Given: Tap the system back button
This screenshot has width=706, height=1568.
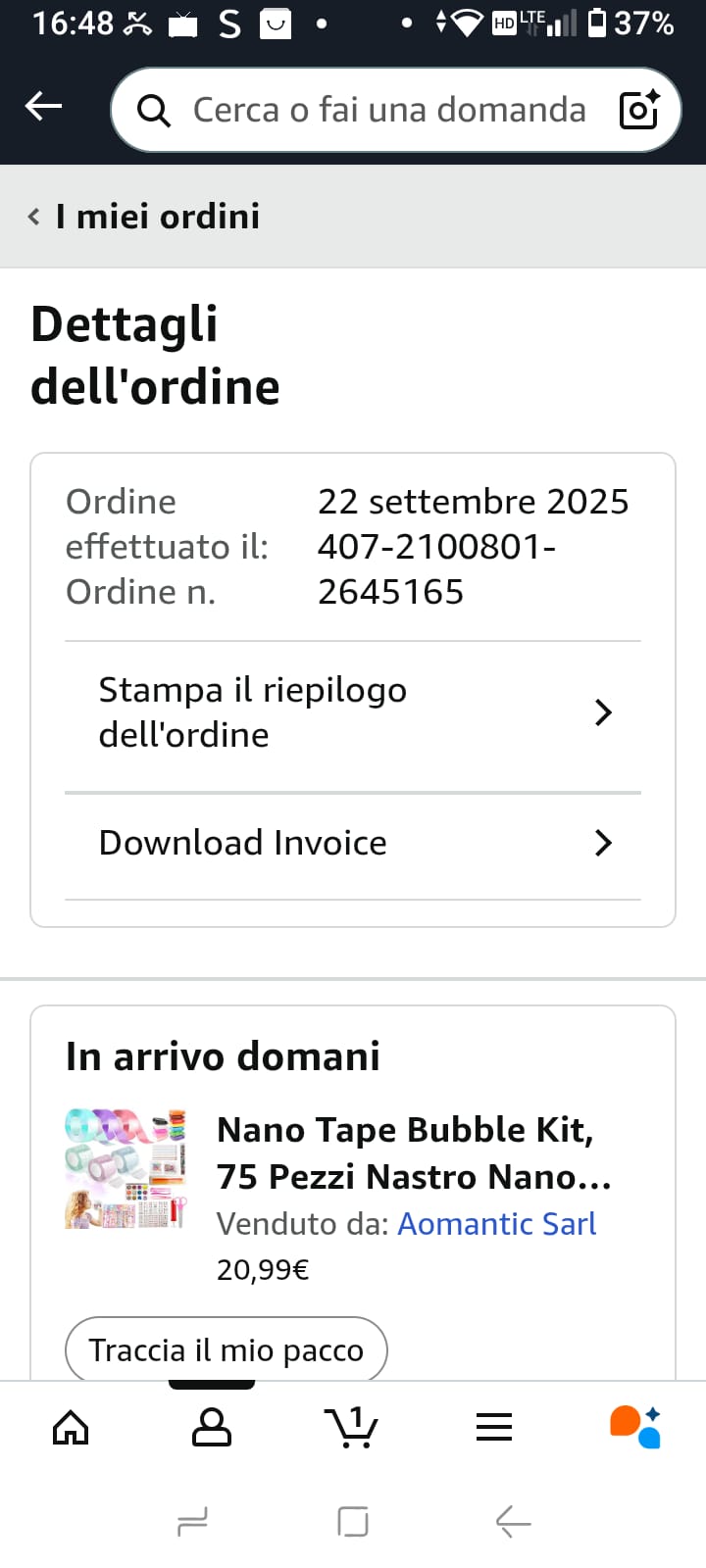Looking at the screenshot, I should point(513,1522).
